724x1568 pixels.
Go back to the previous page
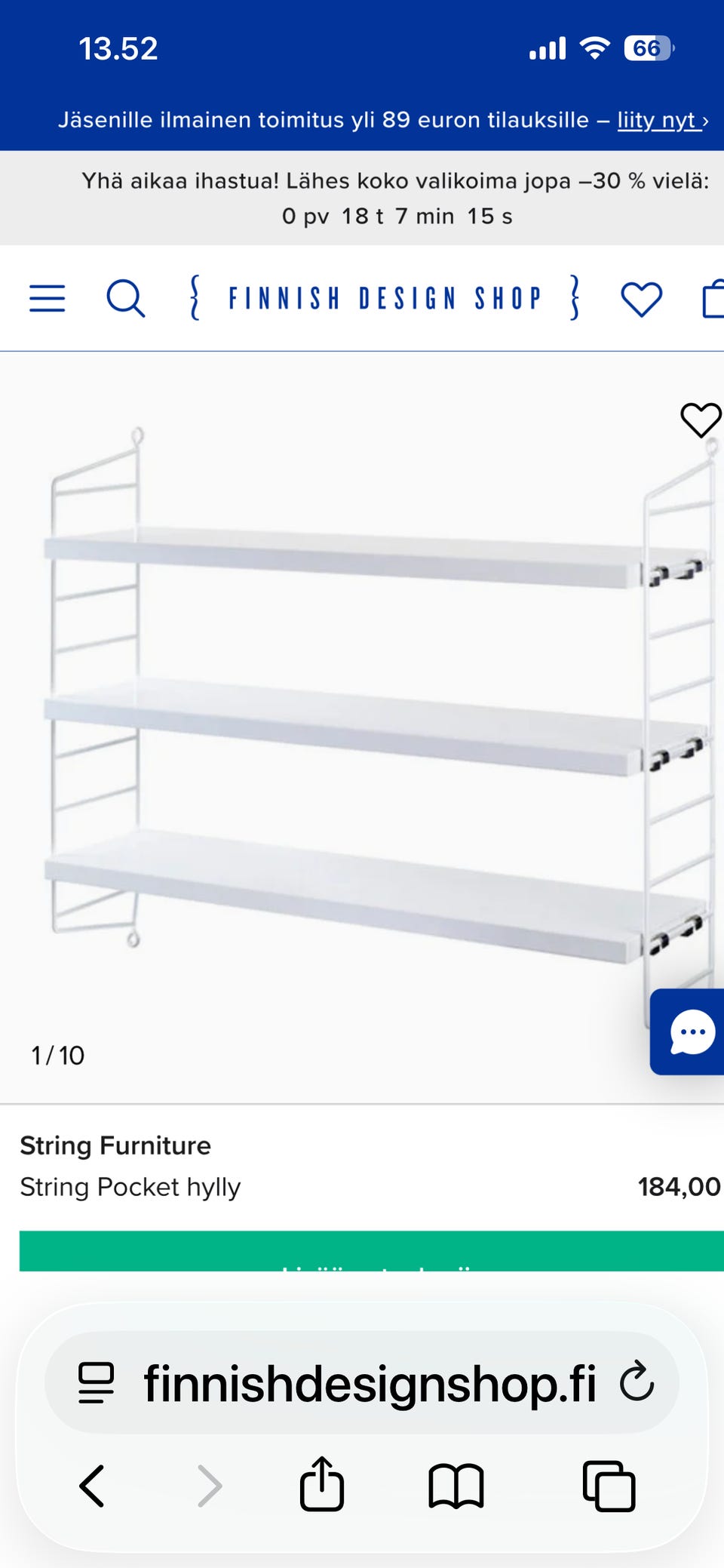coord(92,1486)
